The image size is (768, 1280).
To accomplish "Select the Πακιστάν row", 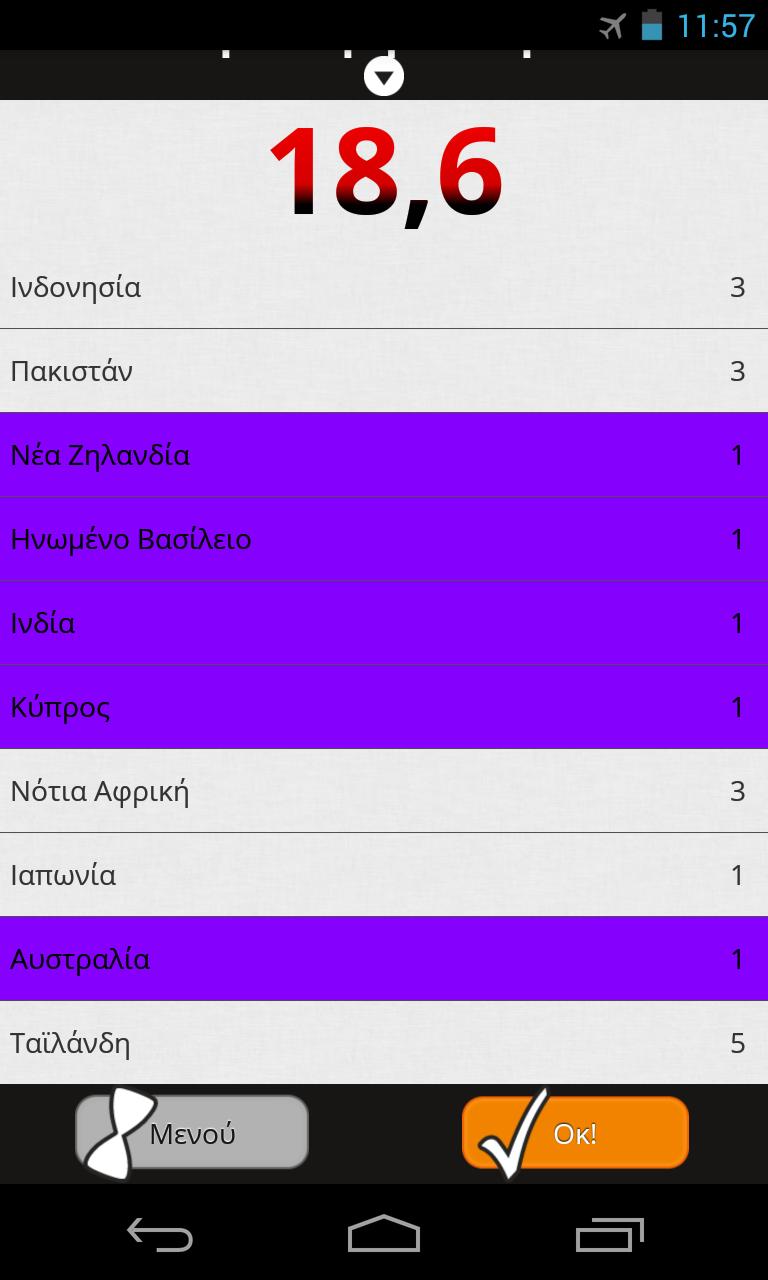I will (x=384, y=371).
